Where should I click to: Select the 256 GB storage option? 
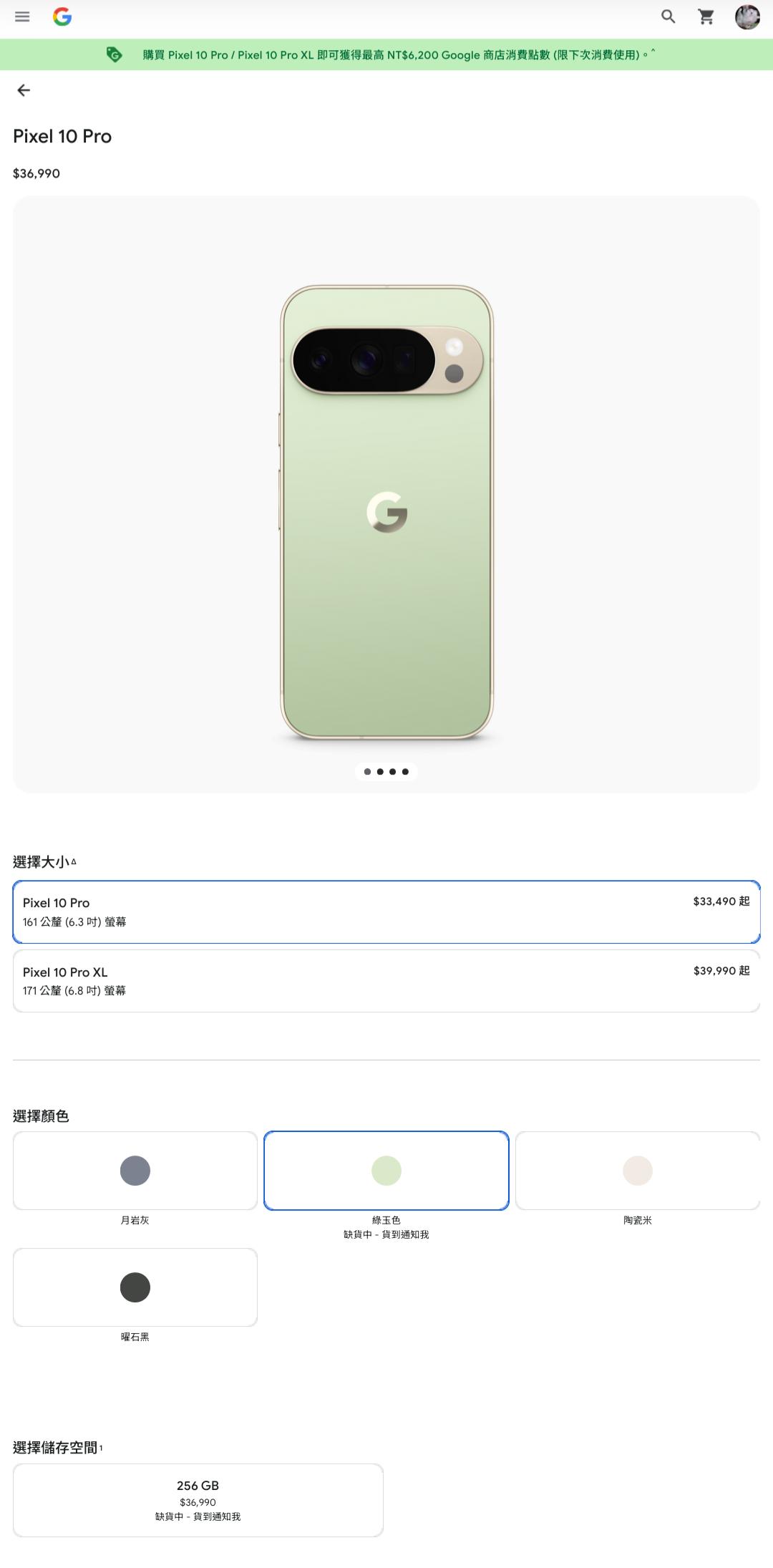tap(198, 1500)
